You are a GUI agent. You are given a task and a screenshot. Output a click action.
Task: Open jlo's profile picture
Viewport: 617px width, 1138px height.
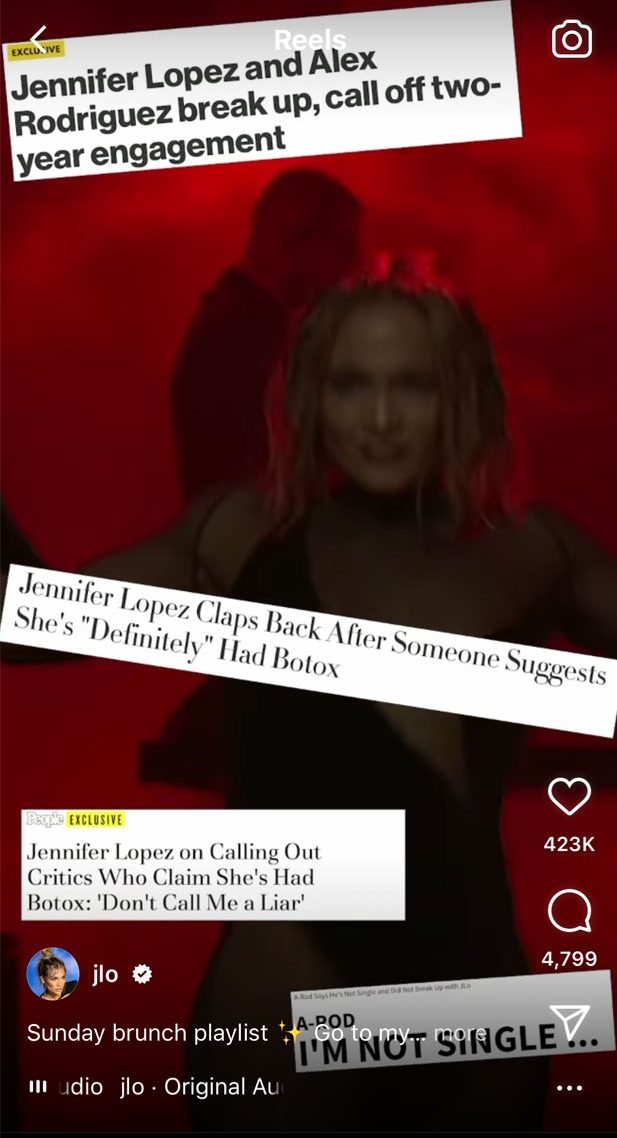(53, 974)
